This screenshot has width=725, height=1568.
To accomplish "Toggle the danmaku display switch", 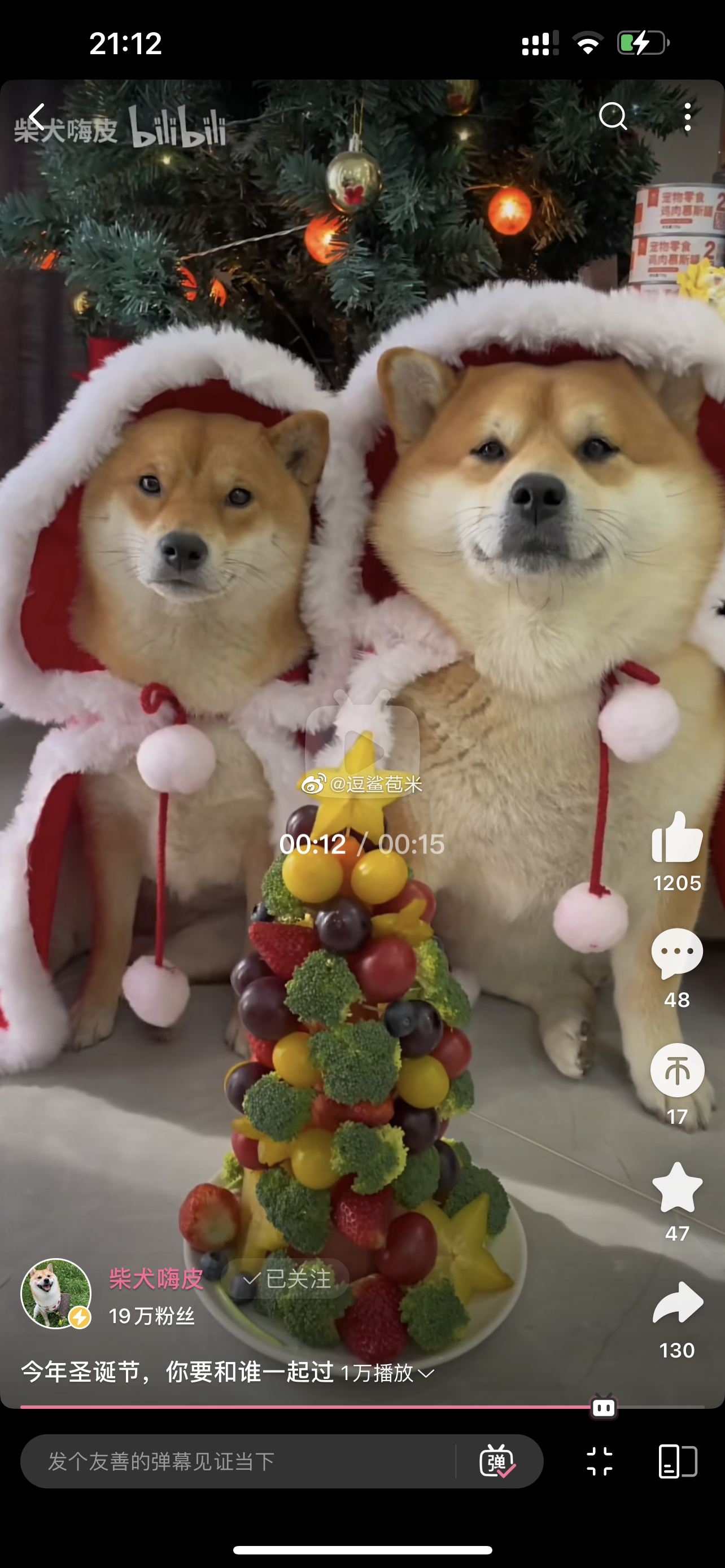I will pos(497,1461).
